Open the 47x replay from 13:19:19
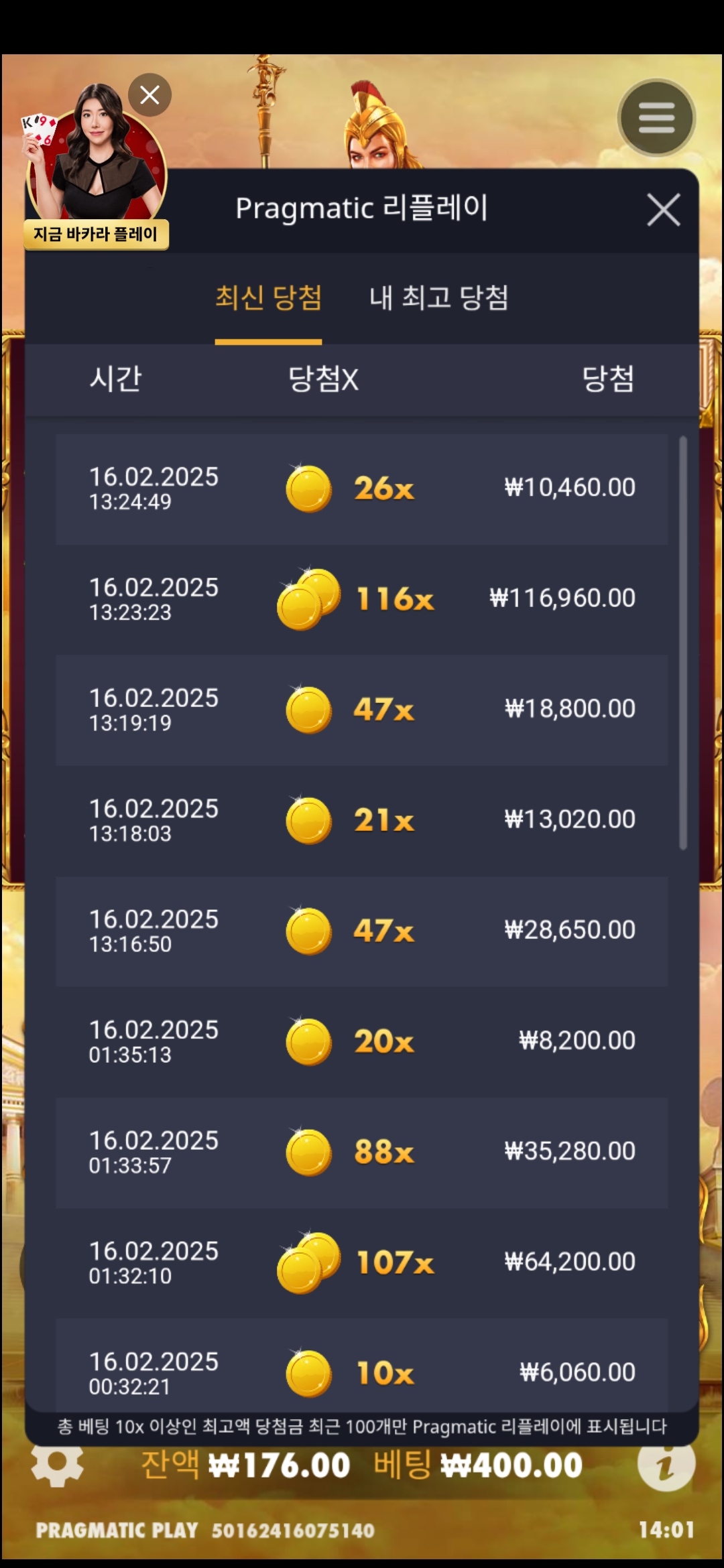The height and width of the screenshot is (1568, 724). coord(362,710)
